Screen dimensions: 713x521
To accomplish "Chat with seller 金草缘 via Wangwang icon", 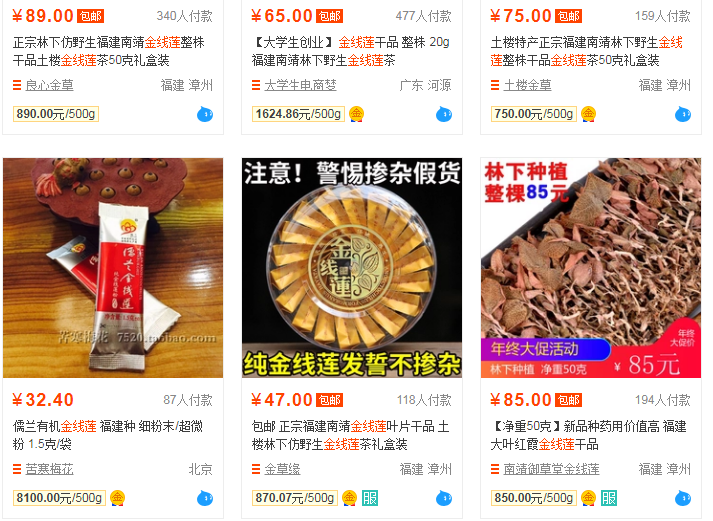I will (x=444, y=498).
